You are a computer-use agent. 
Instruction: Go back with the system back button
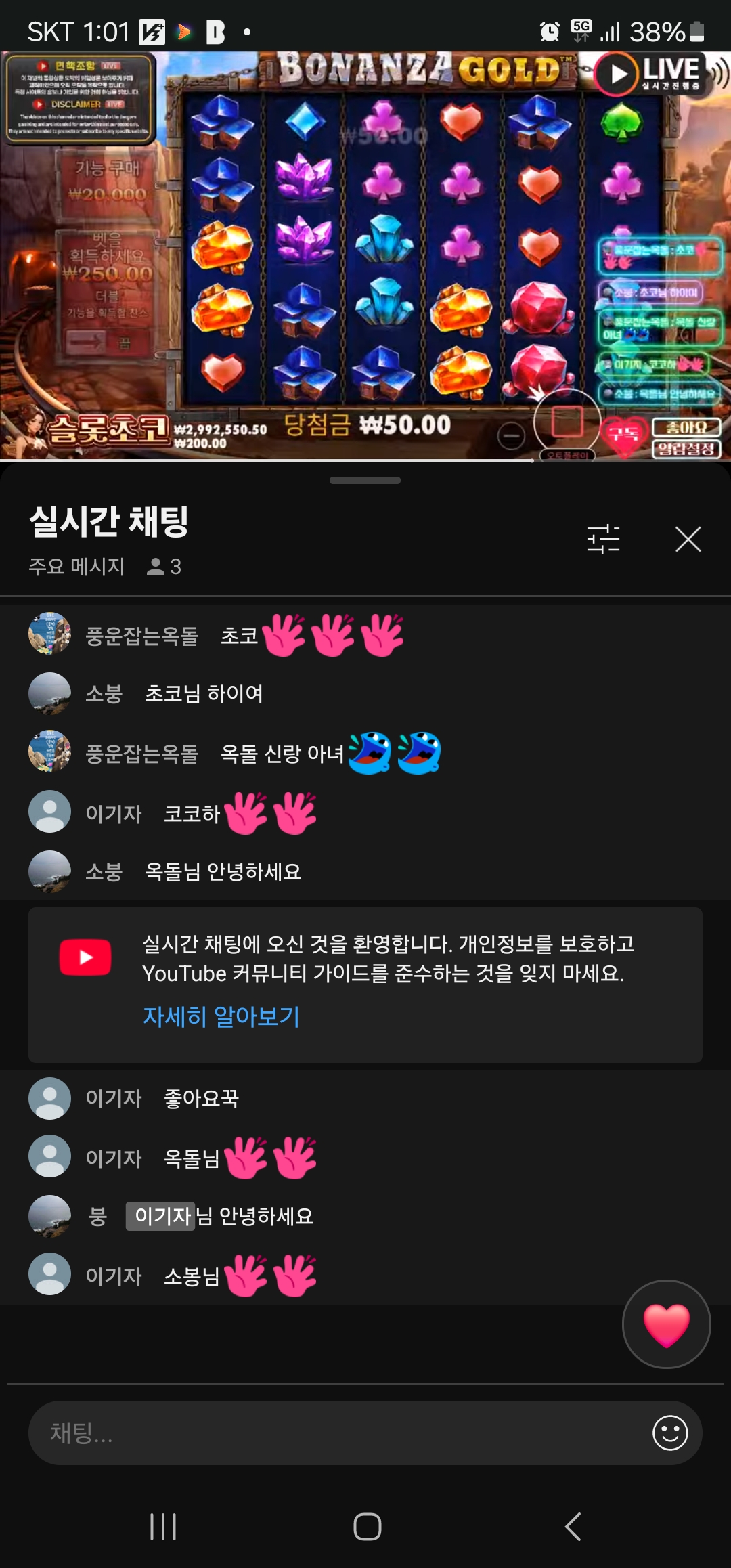coord(573,1527)
